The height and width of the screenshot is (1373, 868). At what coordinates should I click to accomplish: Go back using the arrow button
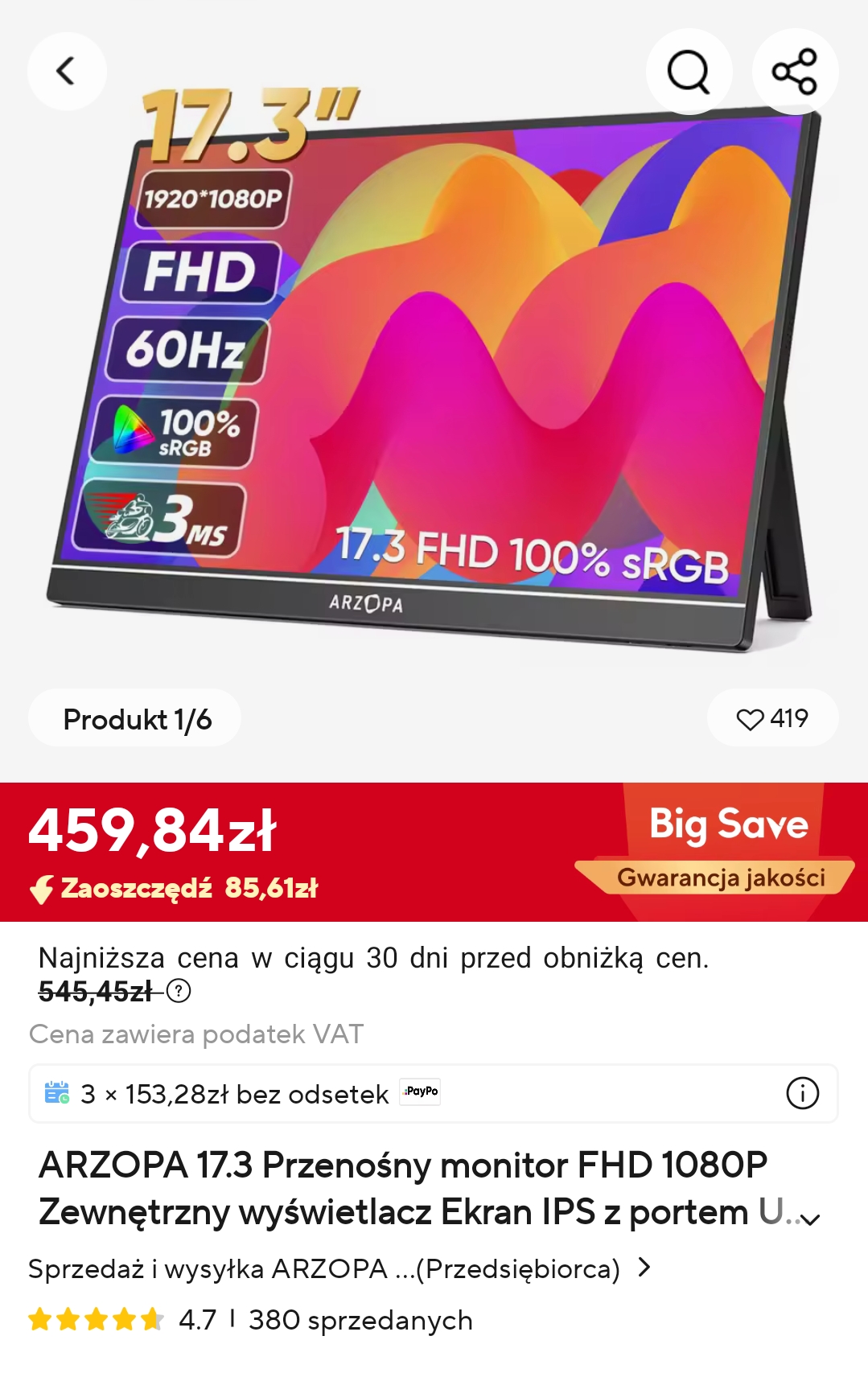(x=67, y=72)
